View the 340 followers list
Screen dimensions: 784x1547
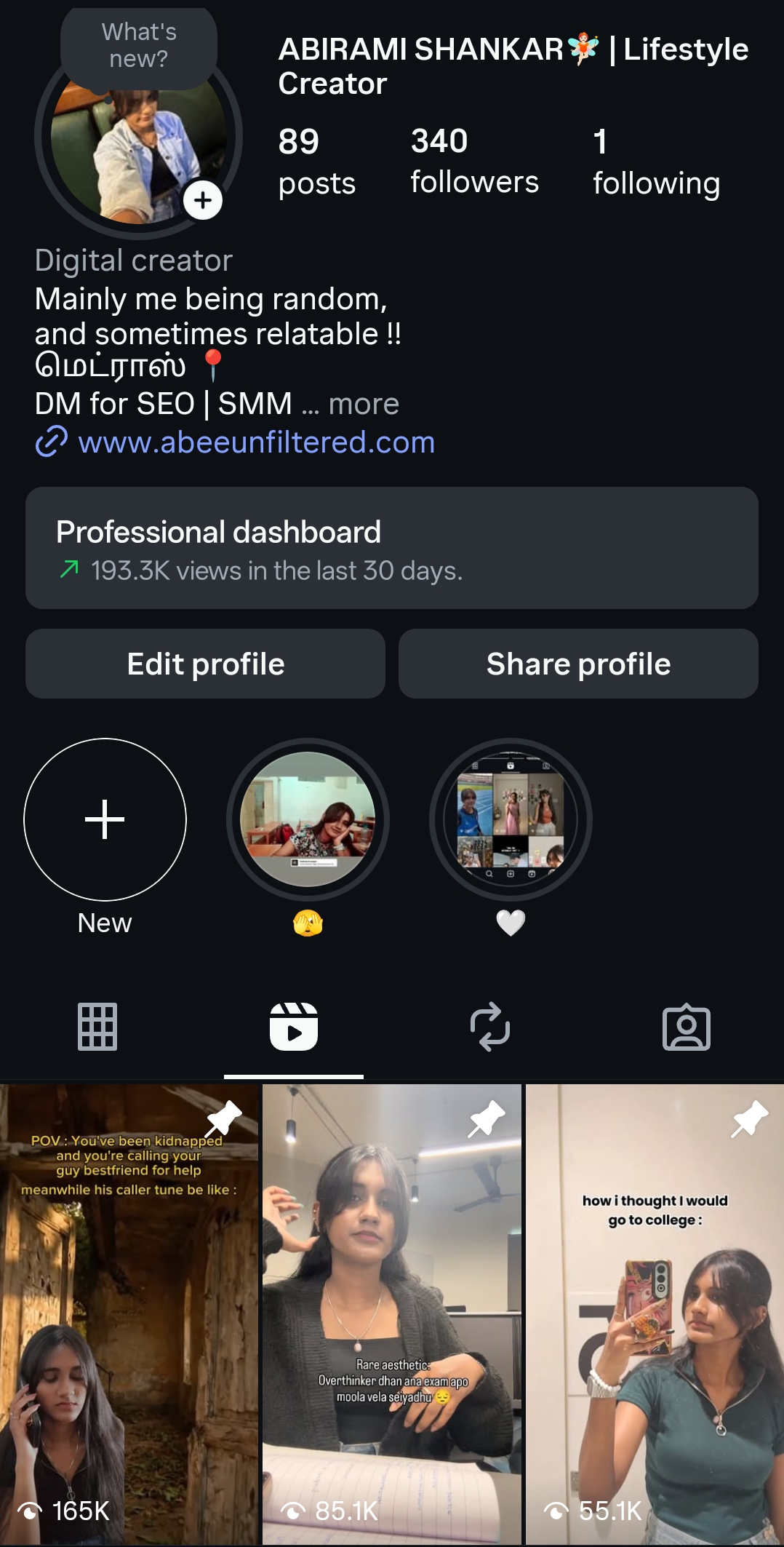click(x=474, y=161)
